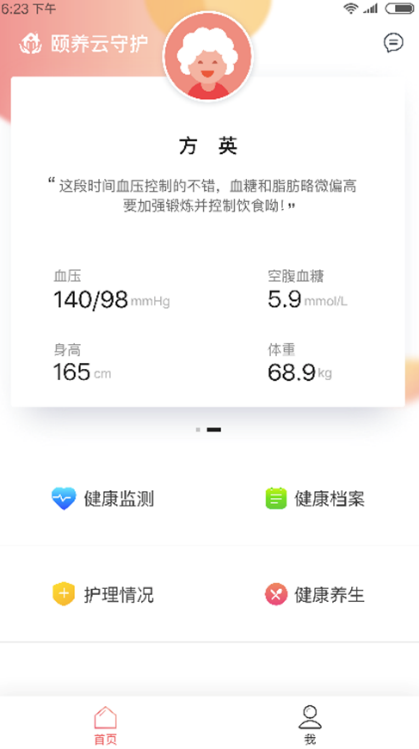The width and height of the screenshot is (419, 749).
Task: Open 健康养生 wellness section
Action: 315,595
